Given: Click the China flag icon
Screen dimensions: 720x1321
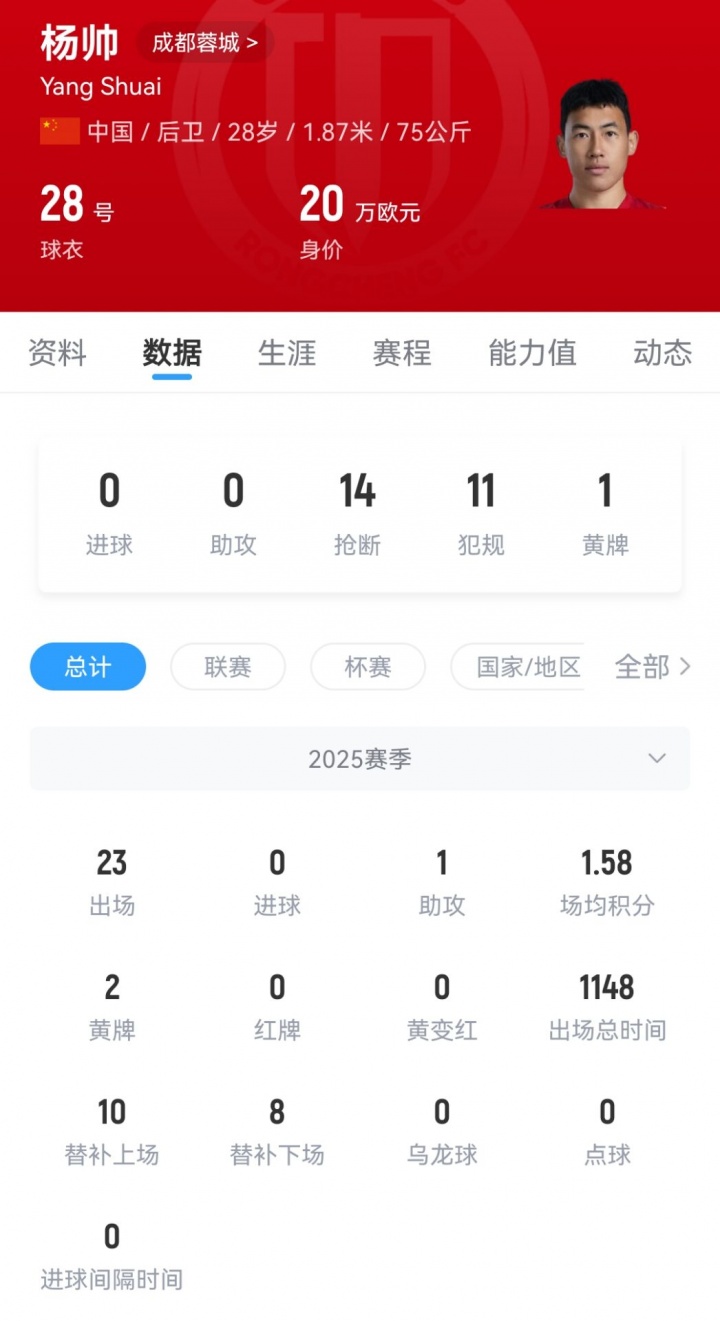Looking at the screenshot, I should (x=58, y=130).
